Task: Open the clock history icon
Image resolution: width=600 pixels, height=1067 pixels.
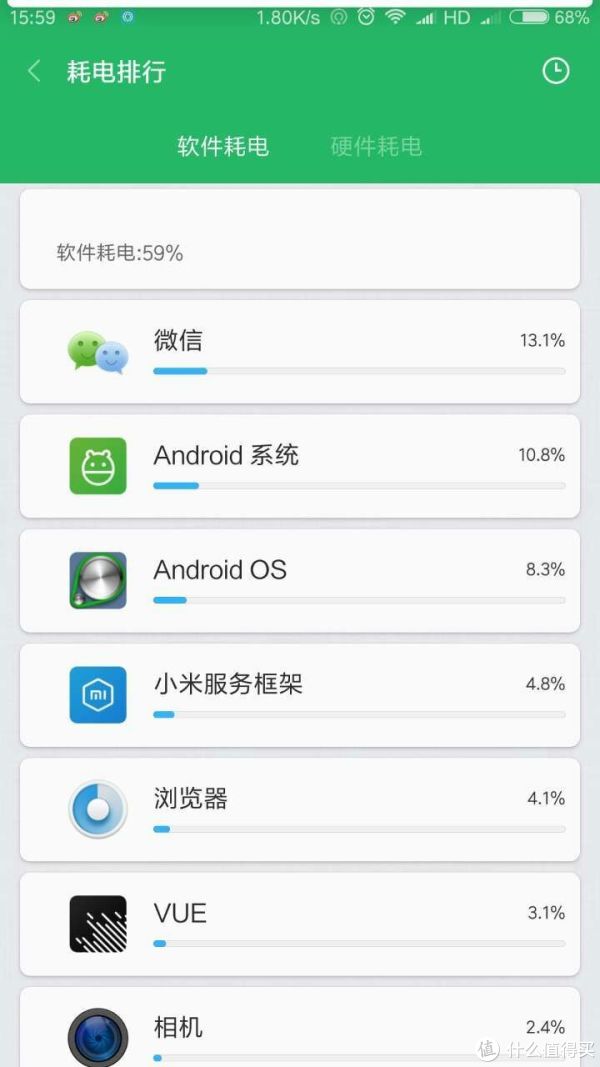Action: coord(555,71)
